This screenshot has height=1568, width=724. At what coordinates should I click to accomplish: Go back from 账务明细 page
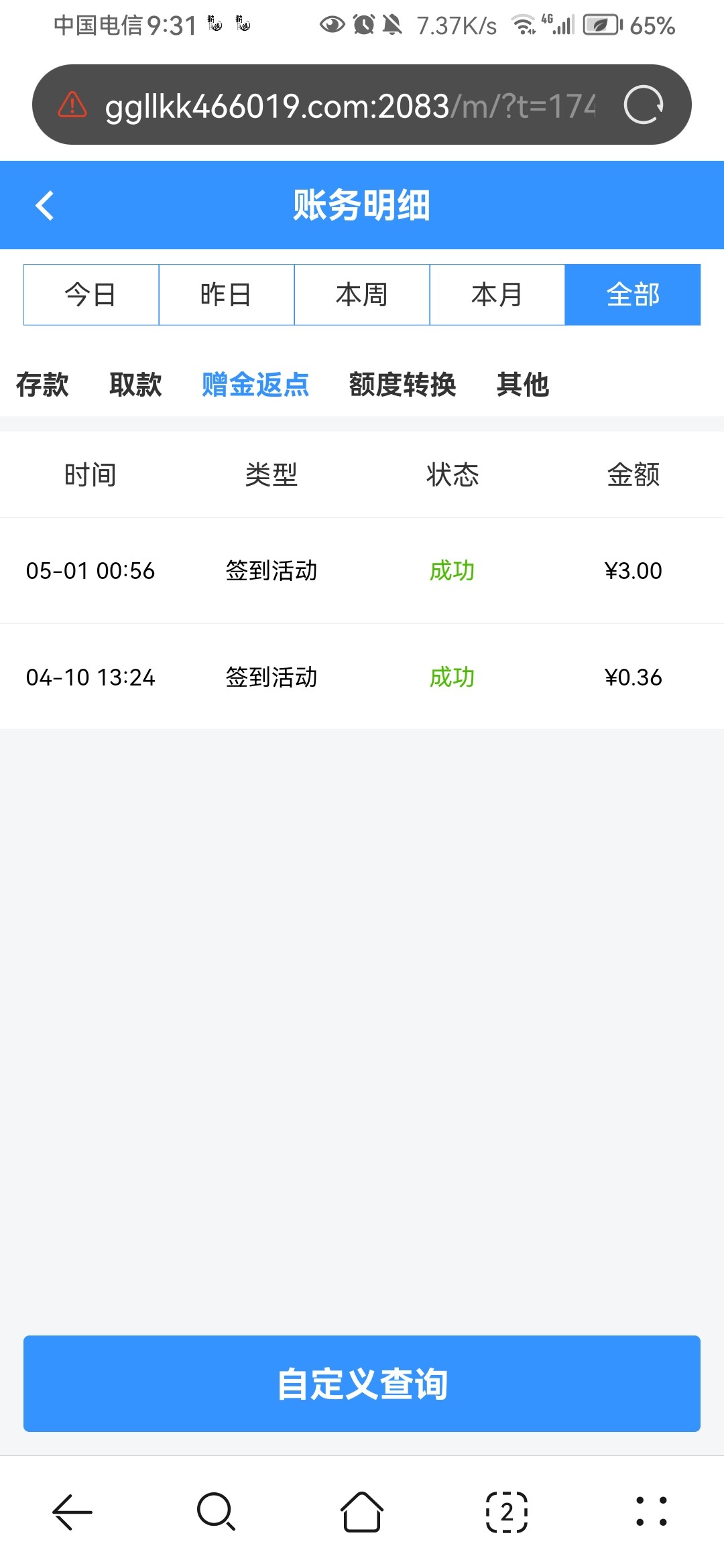(x=44, y=205)
